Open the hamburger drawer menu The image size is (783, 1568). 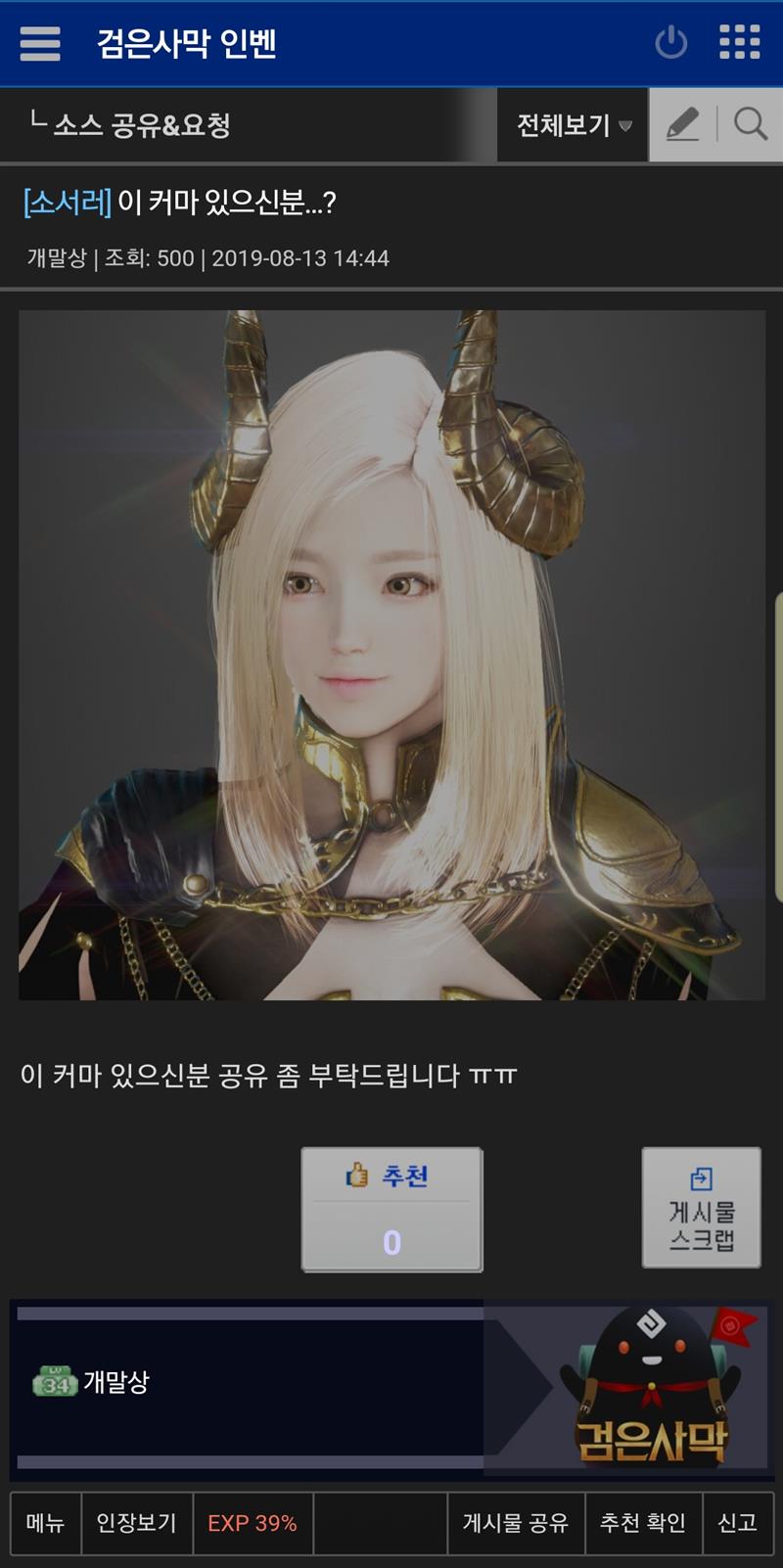(x=40, y=43)
